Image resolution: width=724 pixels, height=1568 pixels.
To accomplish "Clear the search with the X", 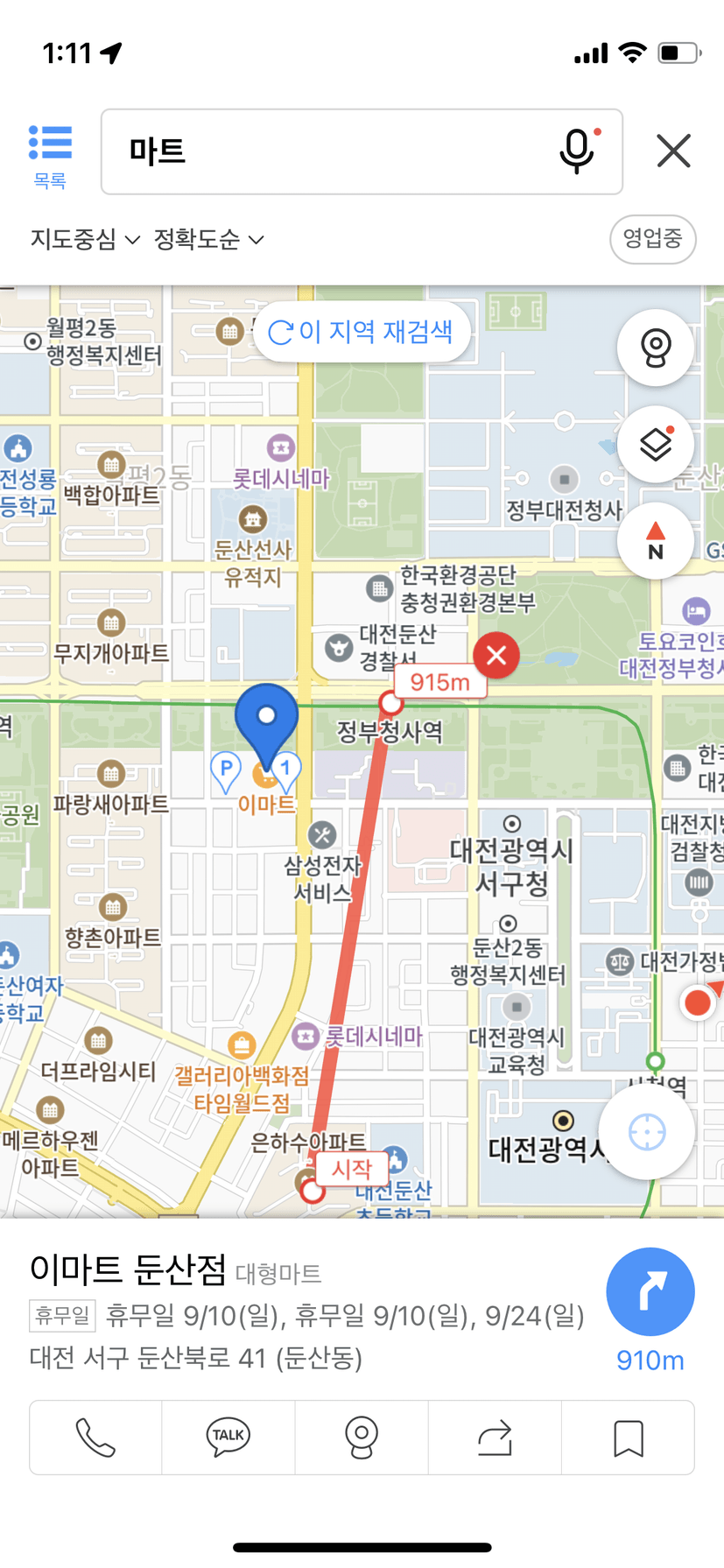I will click(673, 151).
